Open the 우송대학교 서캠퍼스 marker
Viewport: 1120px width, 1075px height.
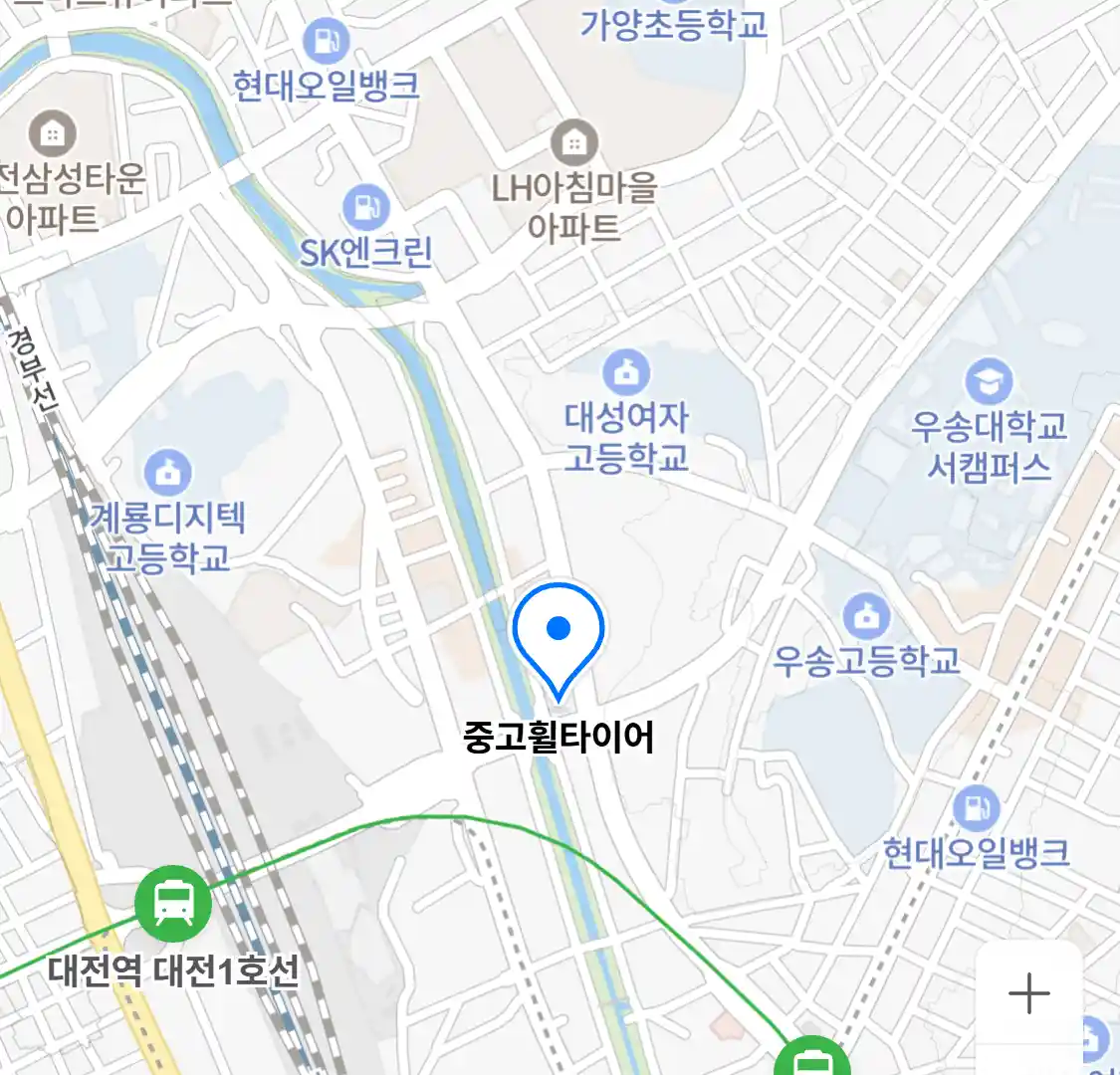point(989,383)
